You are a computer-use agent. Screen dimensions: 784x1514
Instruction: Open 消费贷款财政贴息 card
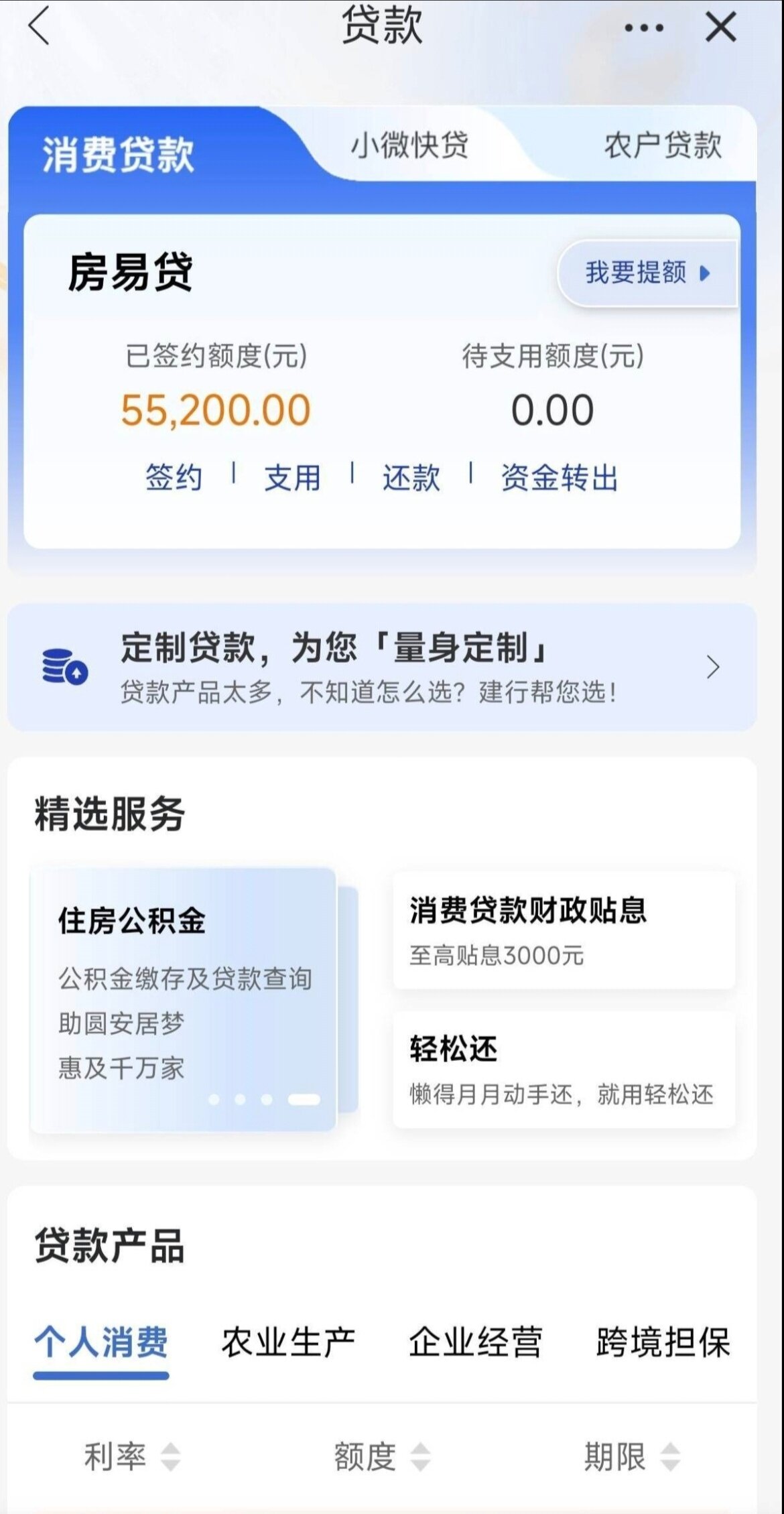click(564, 930)
